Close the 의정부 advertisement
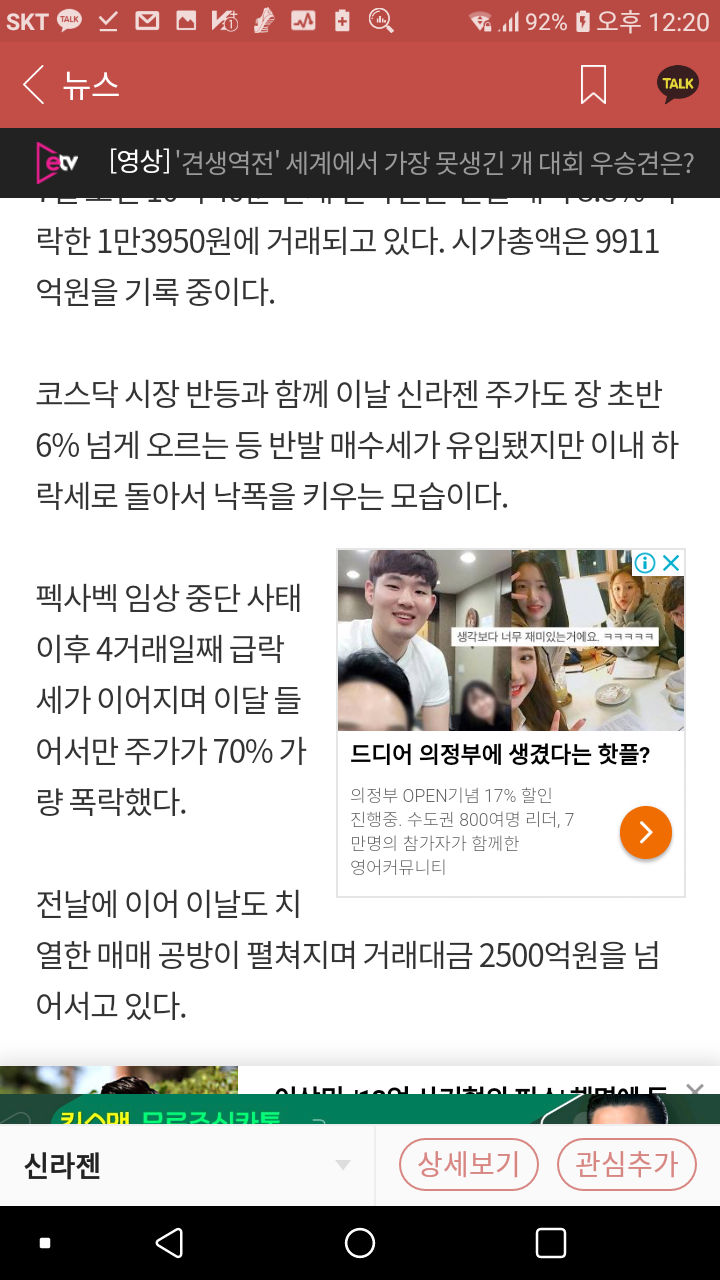Image resolution: width=720 pixels, height=1280 pixels. click(672, 563)
